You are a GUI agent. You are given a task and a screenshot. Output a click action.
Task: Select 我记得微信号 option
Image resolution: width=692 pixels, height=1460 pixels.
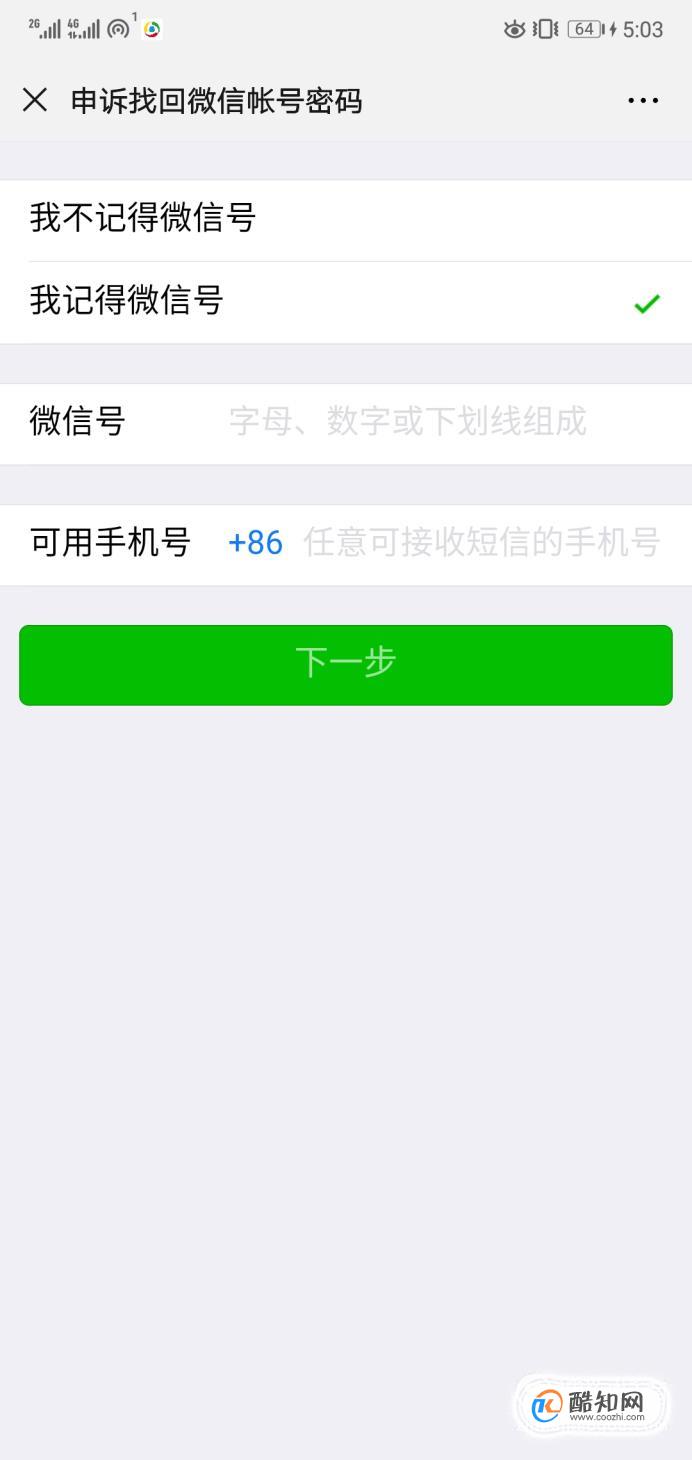[x=346, y=302]
